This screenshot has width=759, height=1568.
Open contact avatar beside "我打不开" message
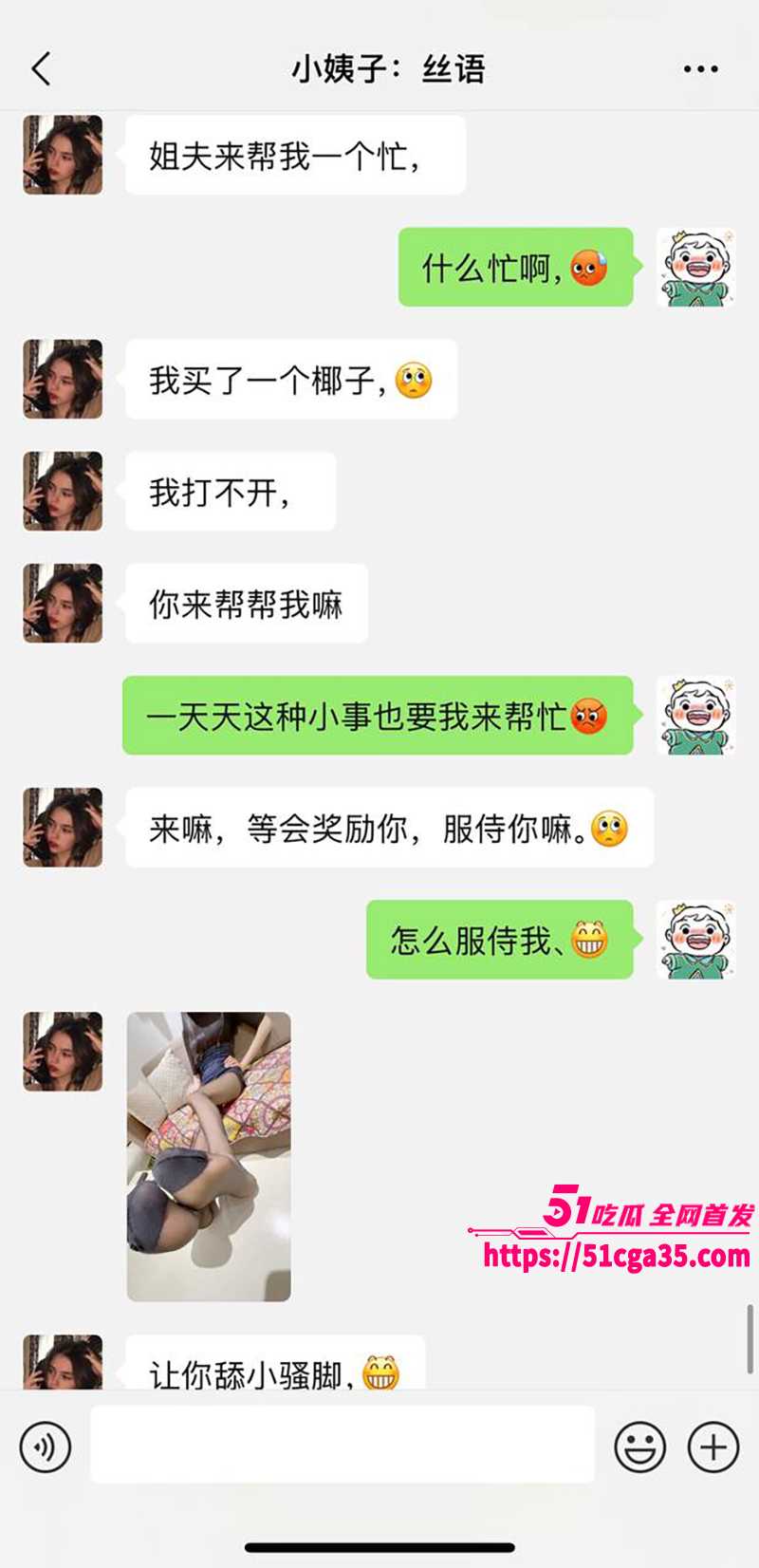(63, 491)
